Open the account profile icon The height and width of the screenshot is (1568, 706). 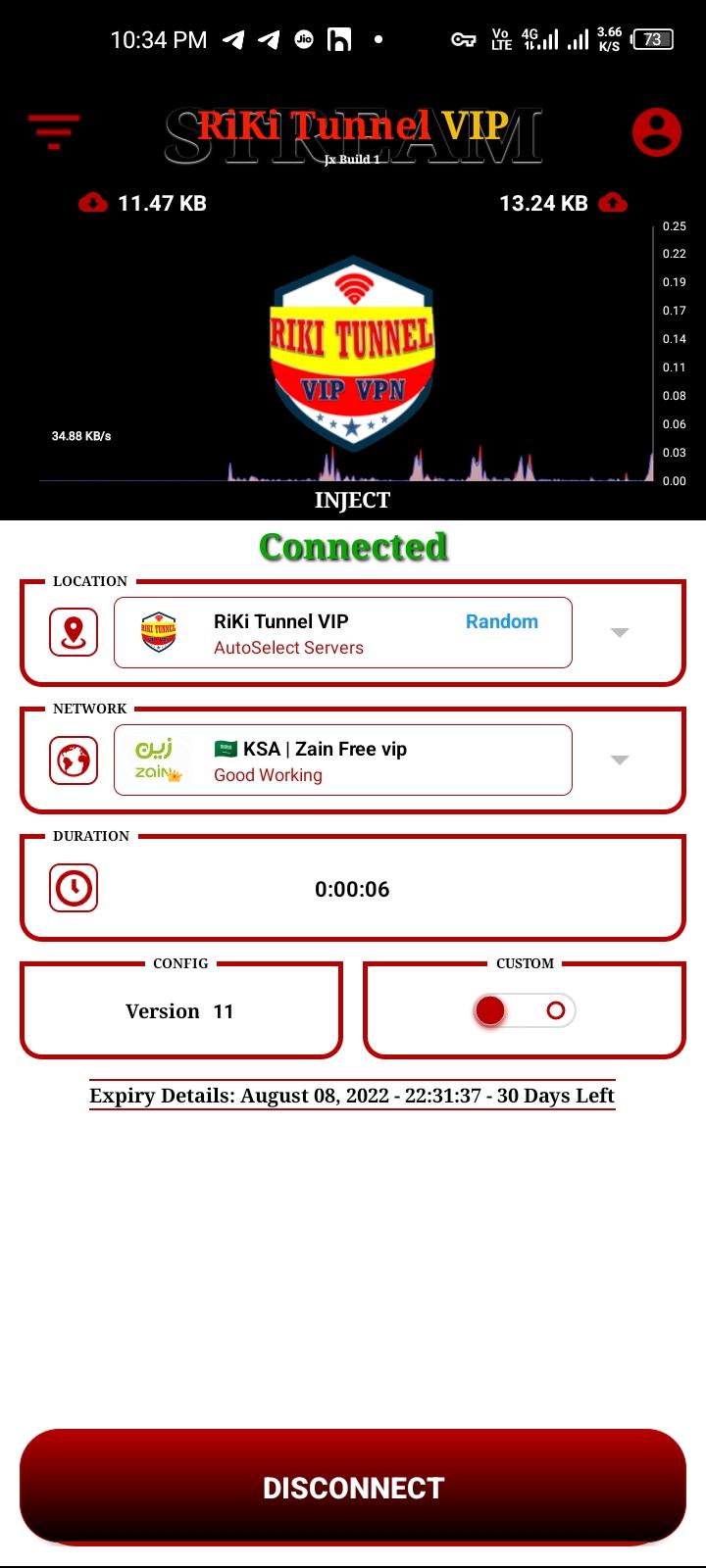tap(656, 132)
